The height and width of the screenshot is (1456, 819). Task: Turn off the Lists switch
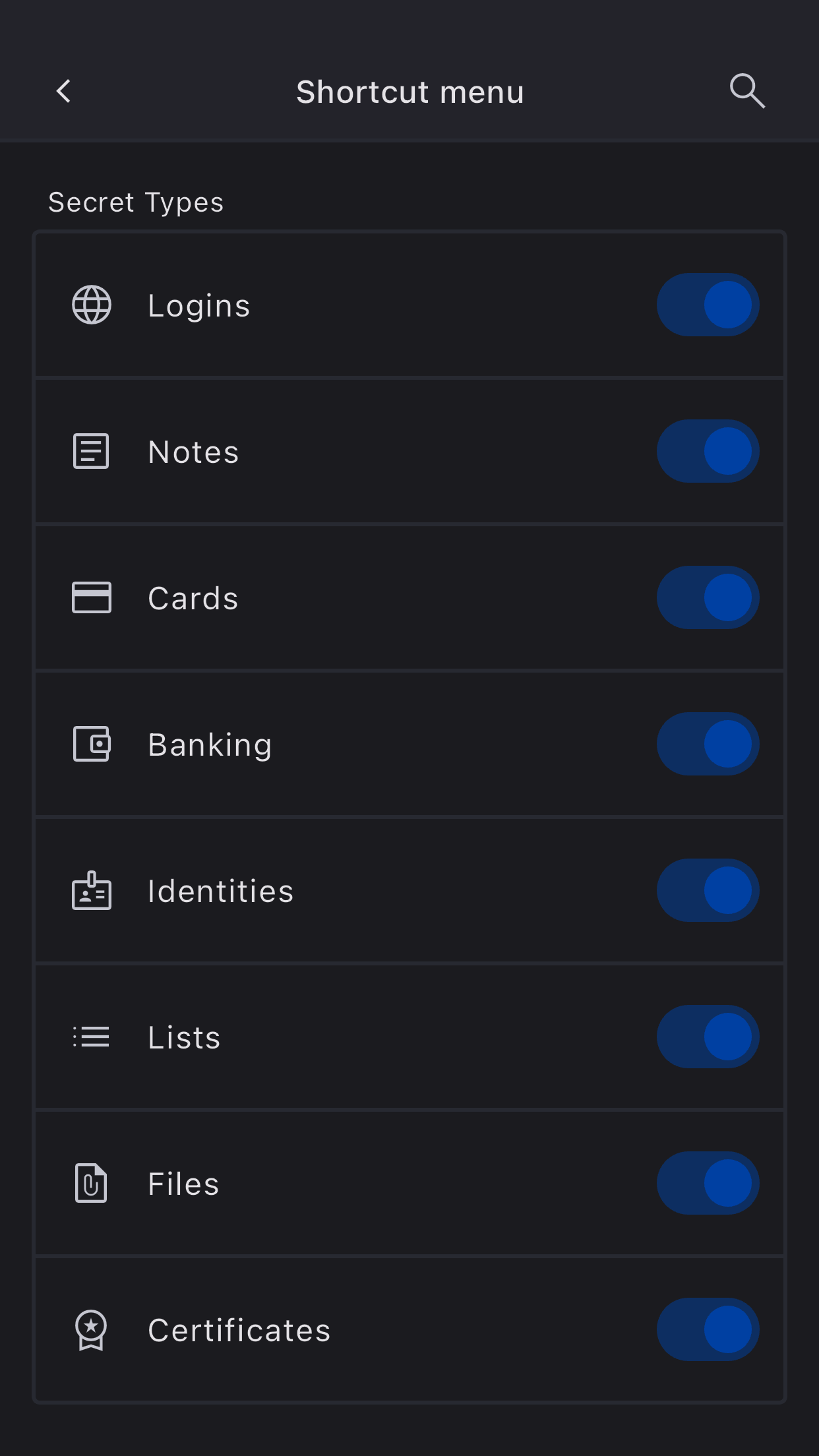[708, 1037]
